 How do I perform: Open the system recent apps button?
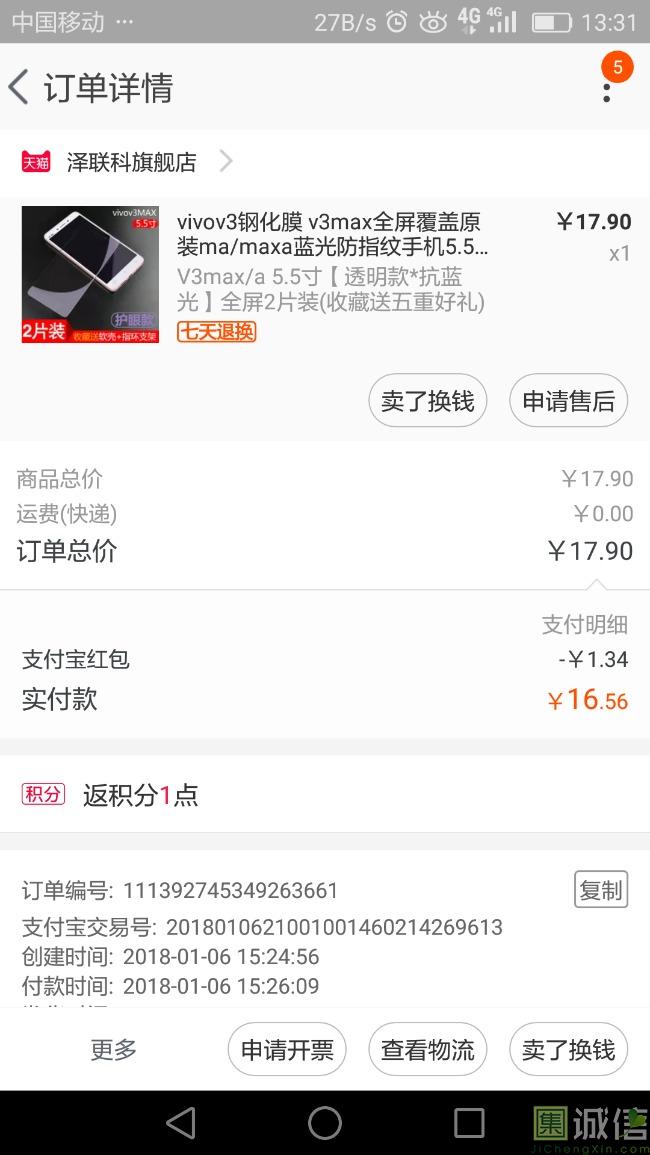pos(469,1123)
